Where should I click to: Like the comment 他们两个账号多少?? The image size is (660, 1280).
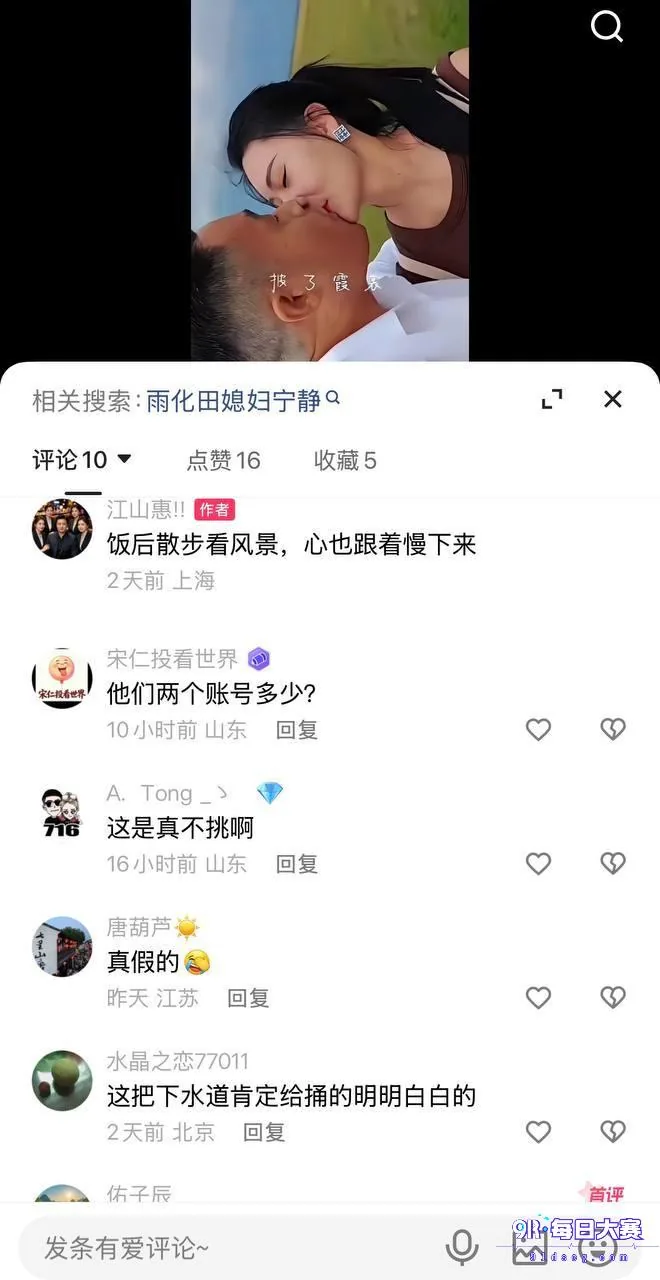click(539, 730)
